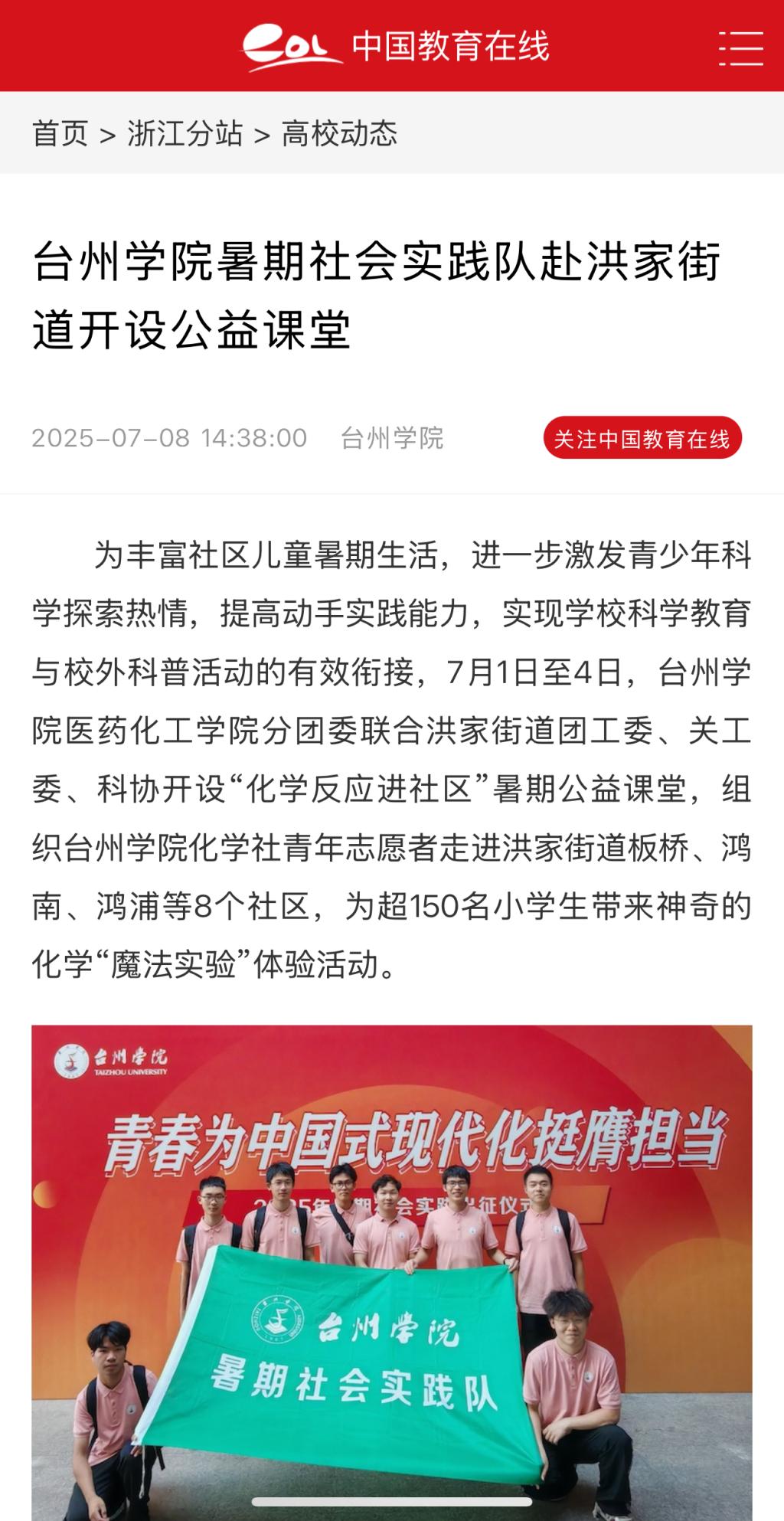
Task: Go to 首页 breadcrumb link
Action: (x=60, y=134)
